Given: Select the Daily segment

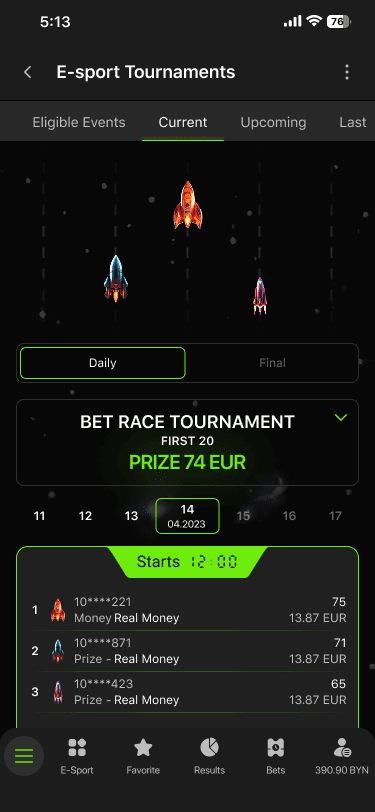Looking at the screenshot, I should coord(103,363).
